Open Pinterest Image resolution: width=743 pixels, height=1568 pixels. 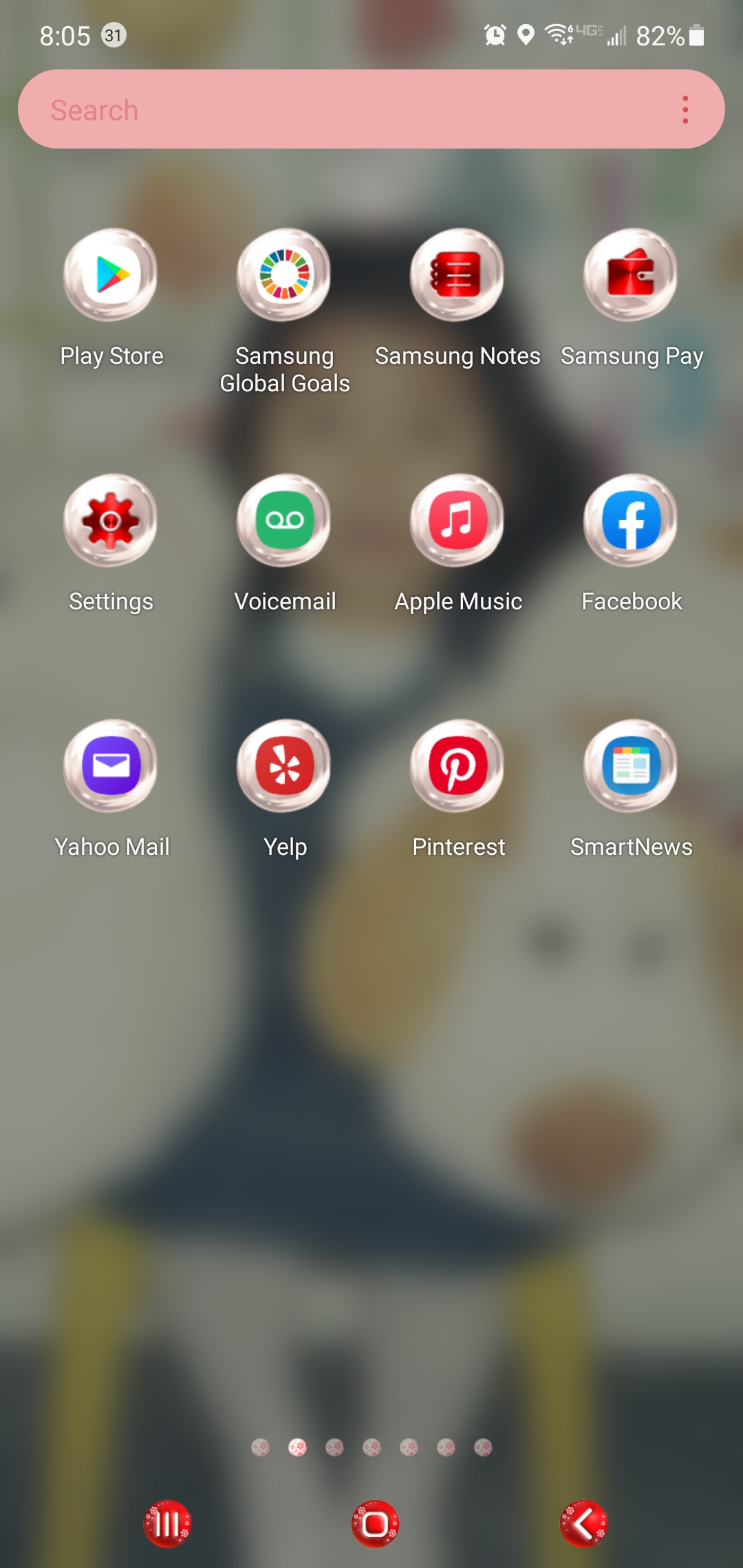click(x=457, y=766)
